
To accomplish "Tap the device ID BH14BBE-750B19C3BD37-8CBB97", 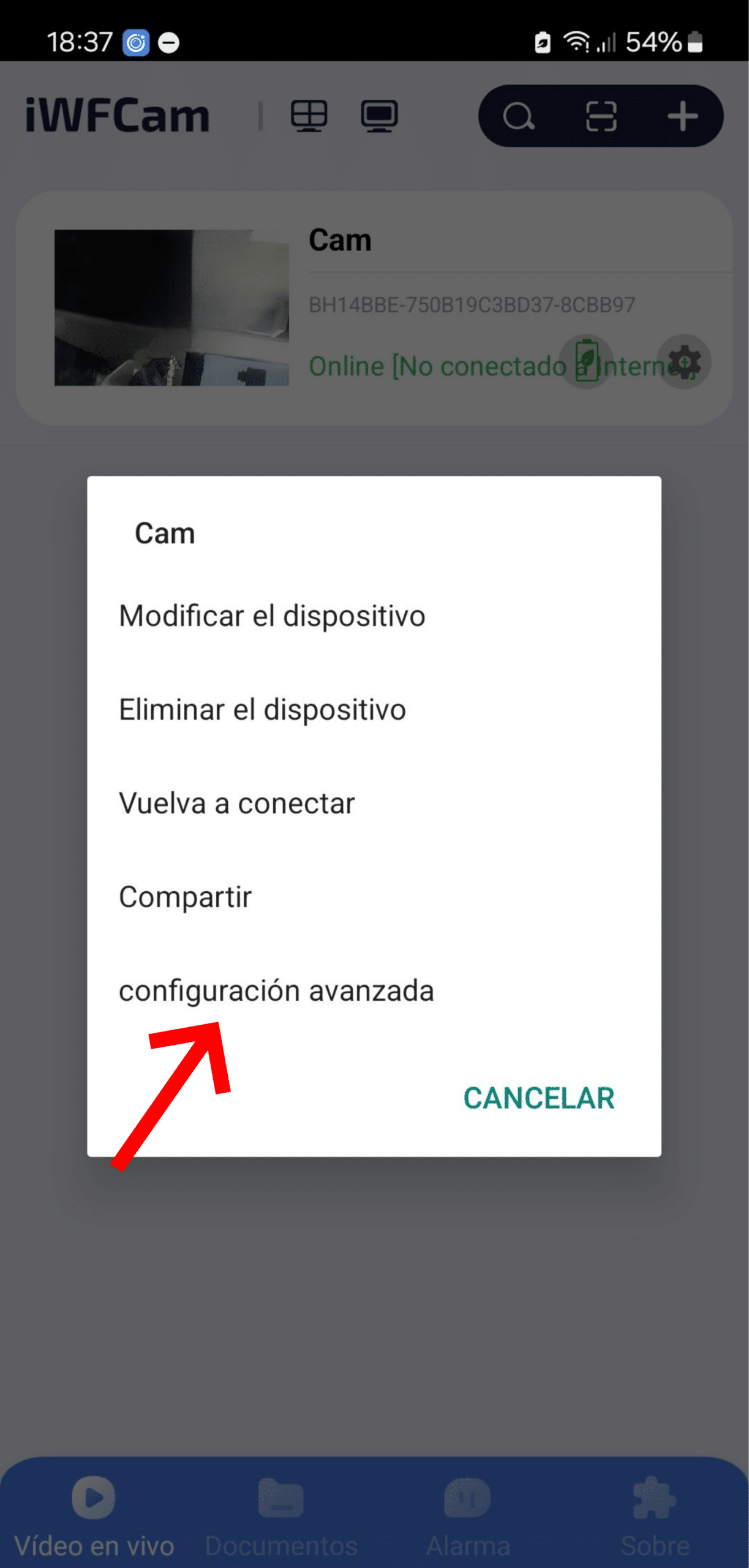I will point(472,303).
